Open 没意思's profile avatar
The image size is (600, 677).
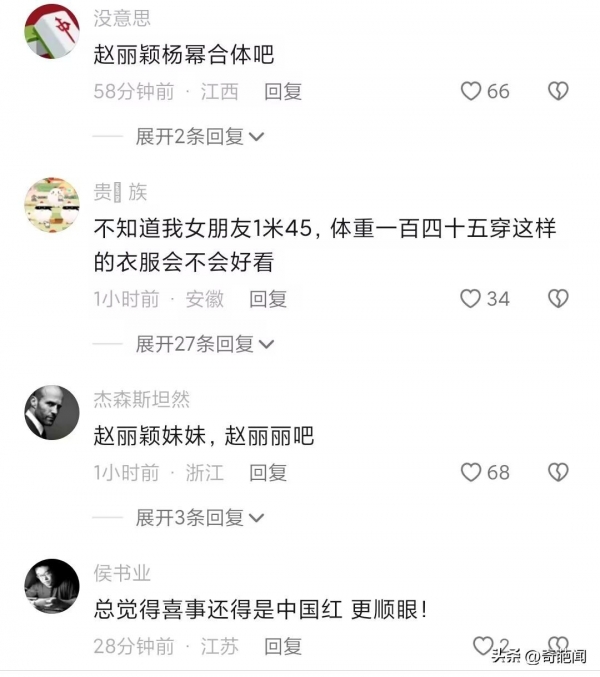[51, 31]
